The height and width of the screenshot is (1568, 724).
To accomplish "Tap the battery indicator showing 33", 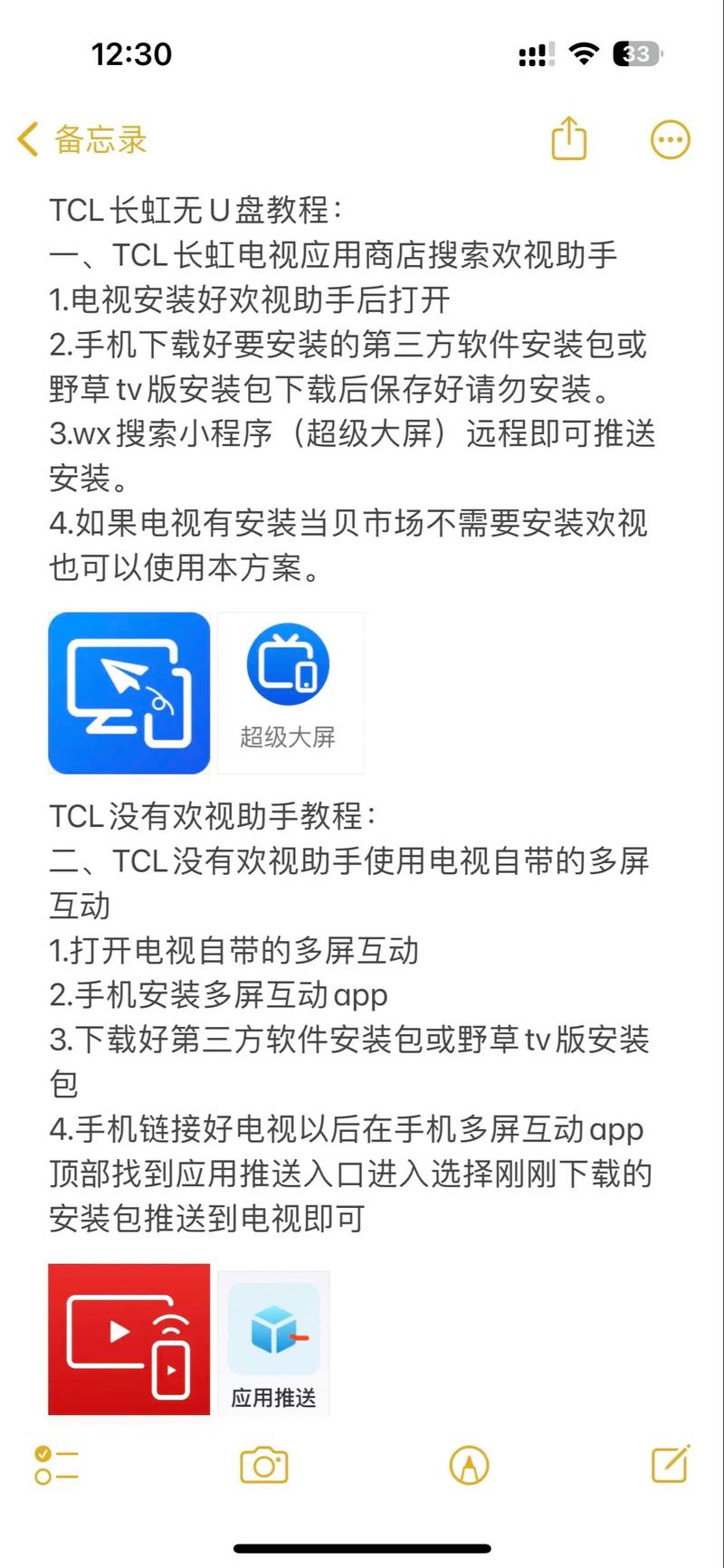I will pyautogui.click(x=633, y=54).
